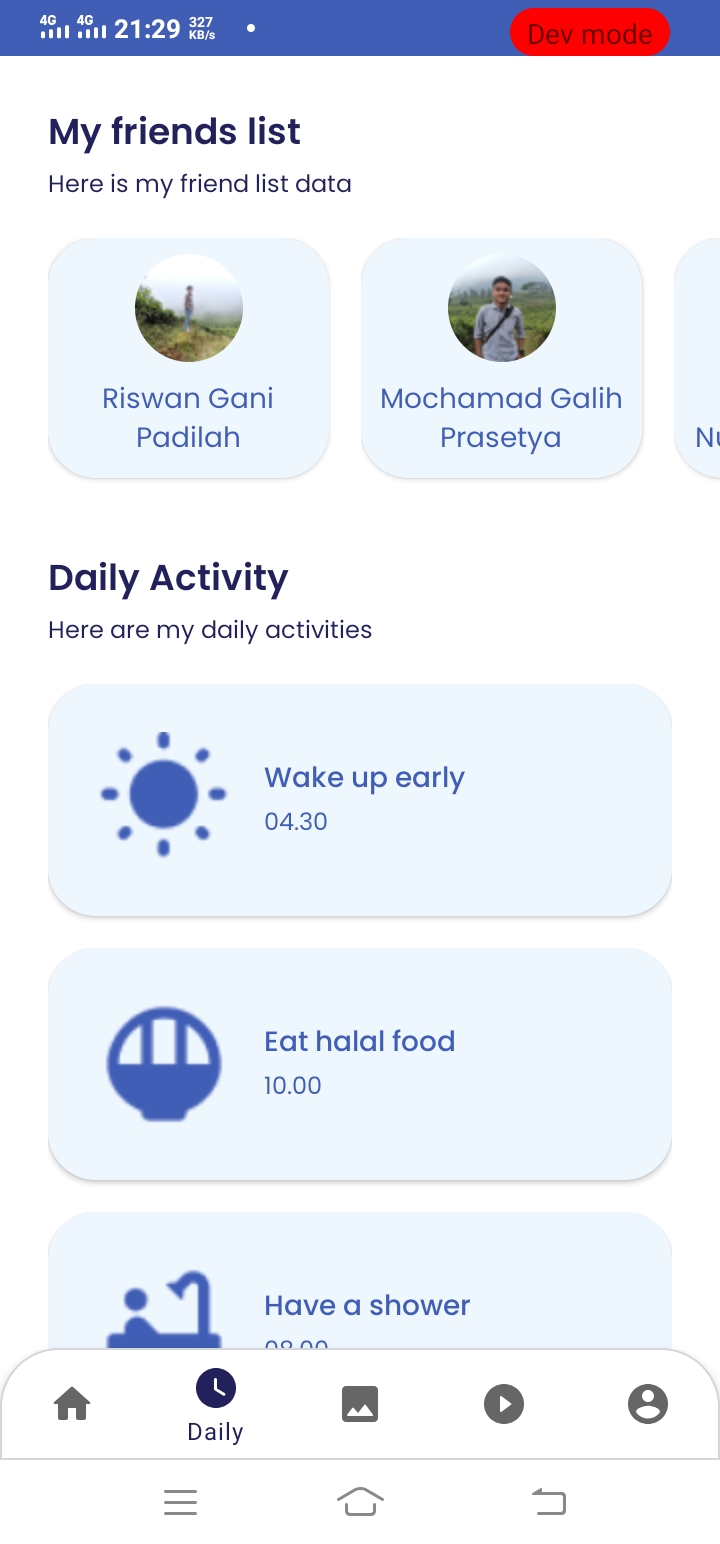720x1544 pixels.
Task: Open the video play tab
Action: coord(504,1404)
